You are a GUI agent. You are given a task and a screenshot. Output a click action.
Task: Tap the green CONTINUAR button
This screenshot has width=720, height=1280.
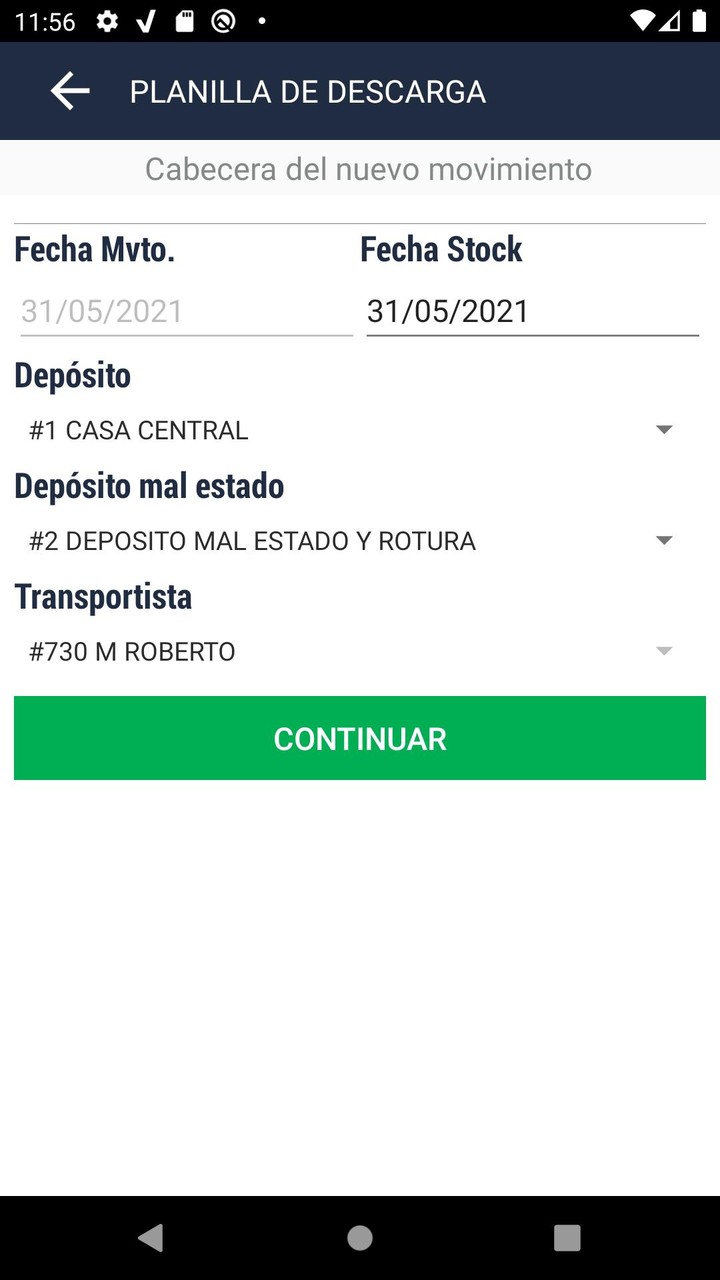coord(360,738)
